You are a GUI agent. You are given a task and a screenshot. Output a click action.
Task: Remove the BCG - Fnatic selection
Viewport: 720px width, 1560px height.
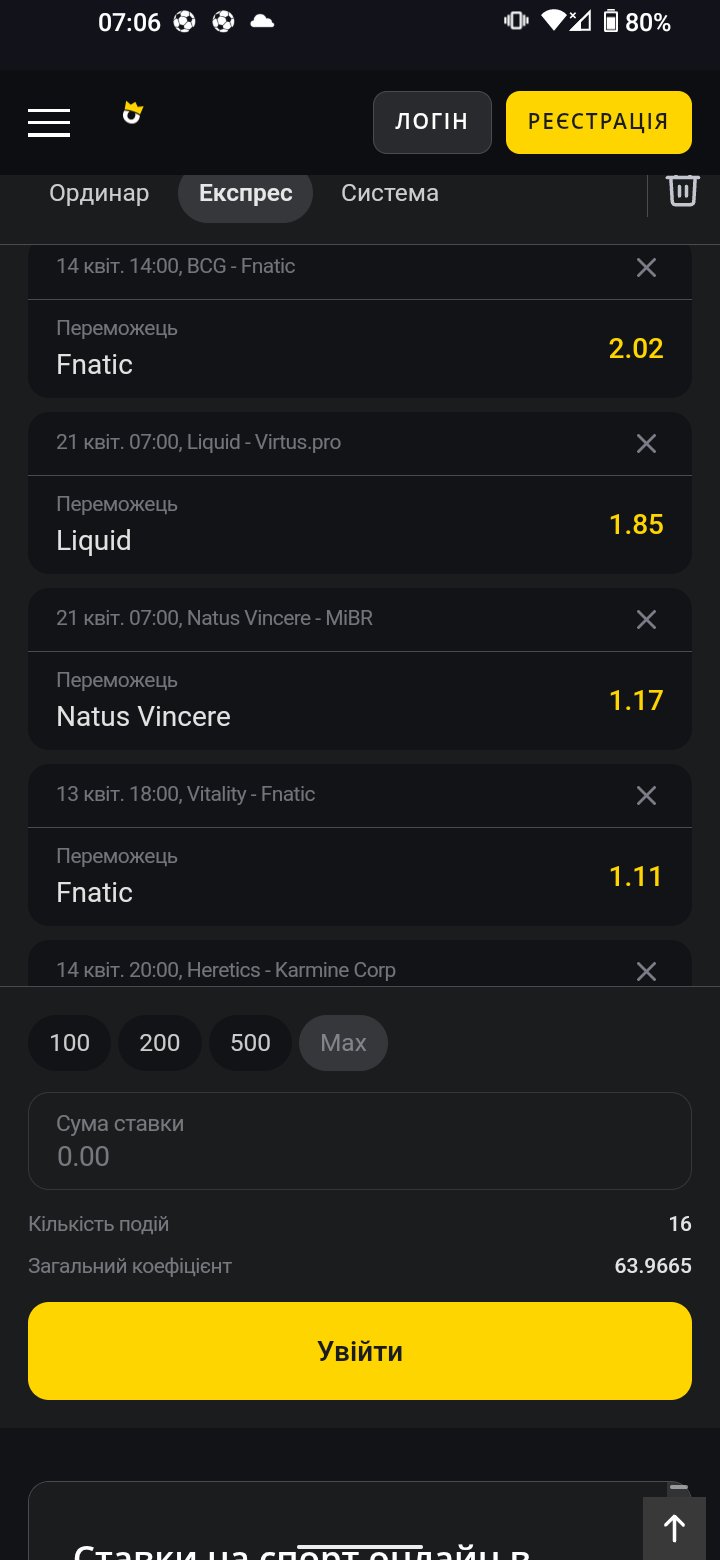pyautogui.click(x=647, y=267)
